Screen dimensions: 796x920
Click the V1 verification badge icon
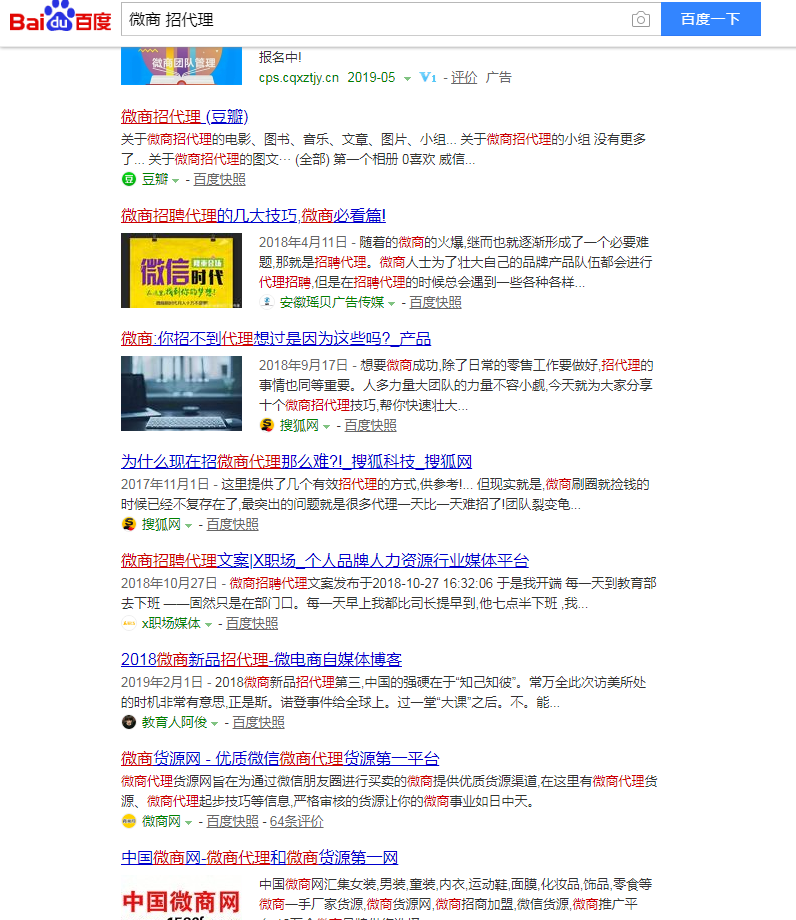(x=425, y=77)
